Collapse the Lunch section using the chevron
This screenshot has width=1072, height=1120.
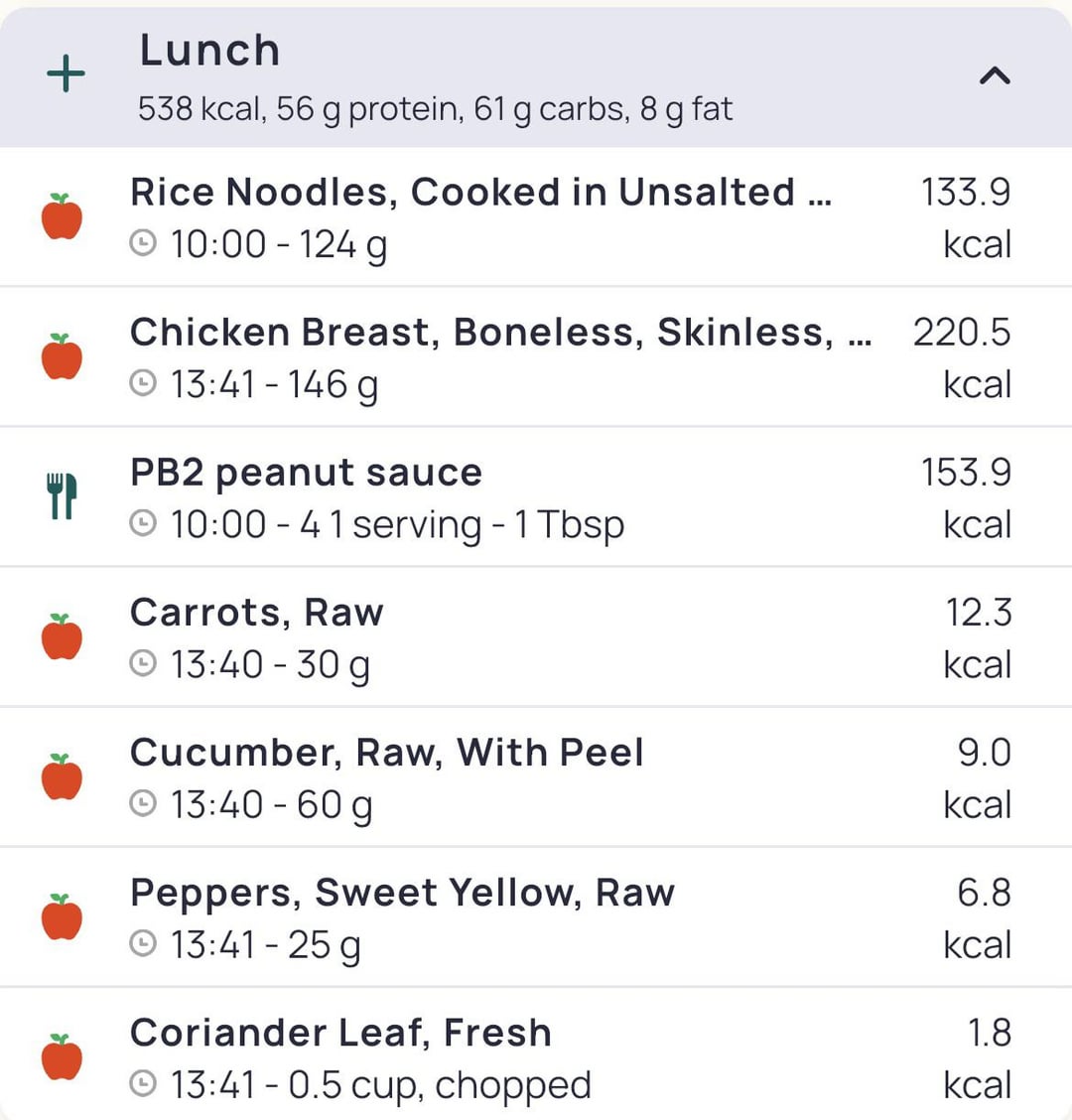point(995,75)
